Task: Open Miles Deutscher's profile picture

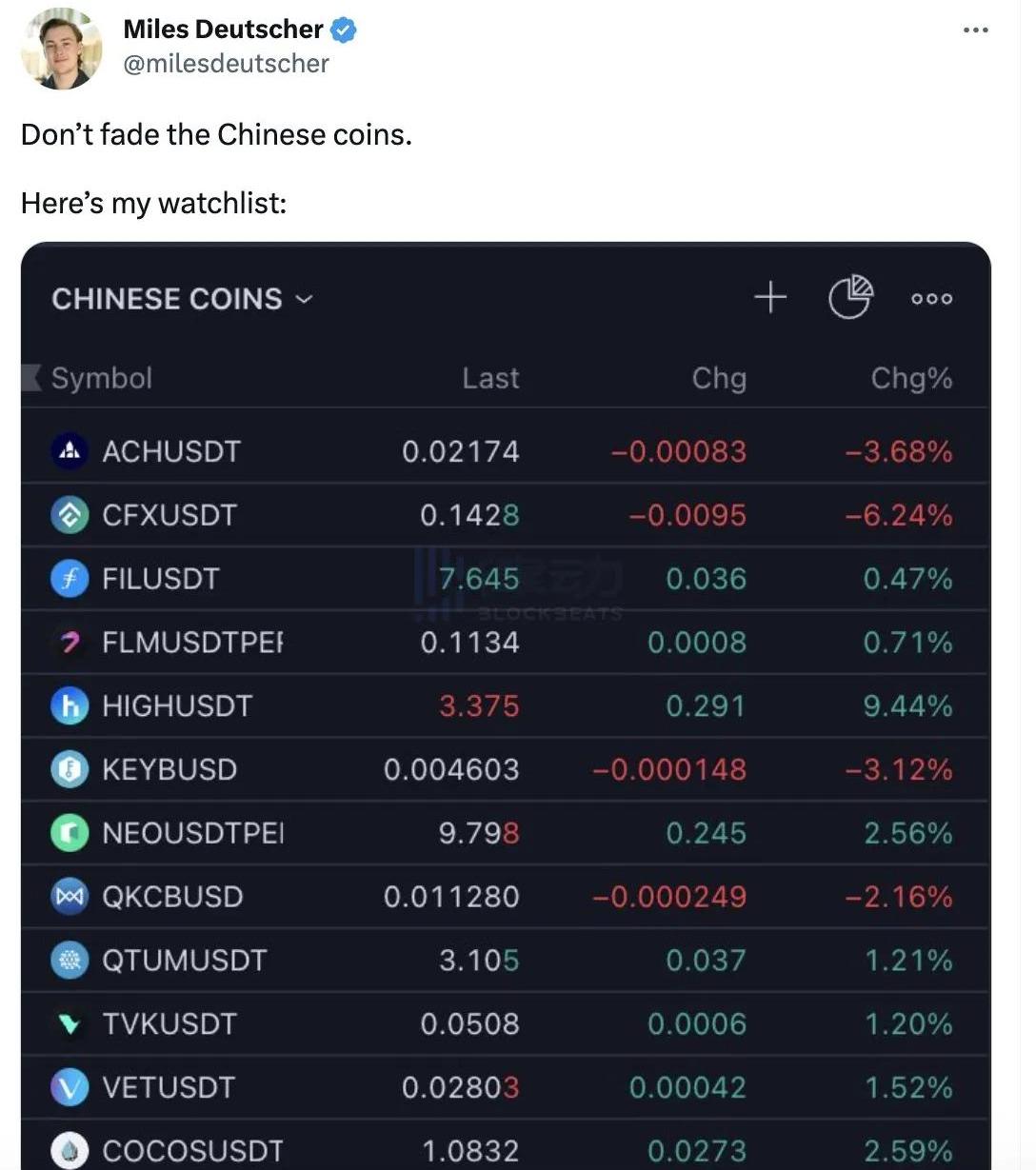Action: pyautogui.click(x=62, y=48)
